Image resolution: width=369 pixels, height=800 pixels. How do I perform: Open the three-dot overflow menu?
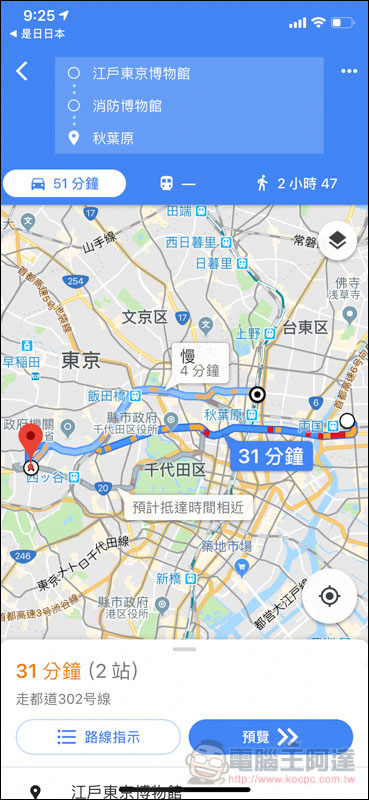pyautogui.click(x=349, y=71)
